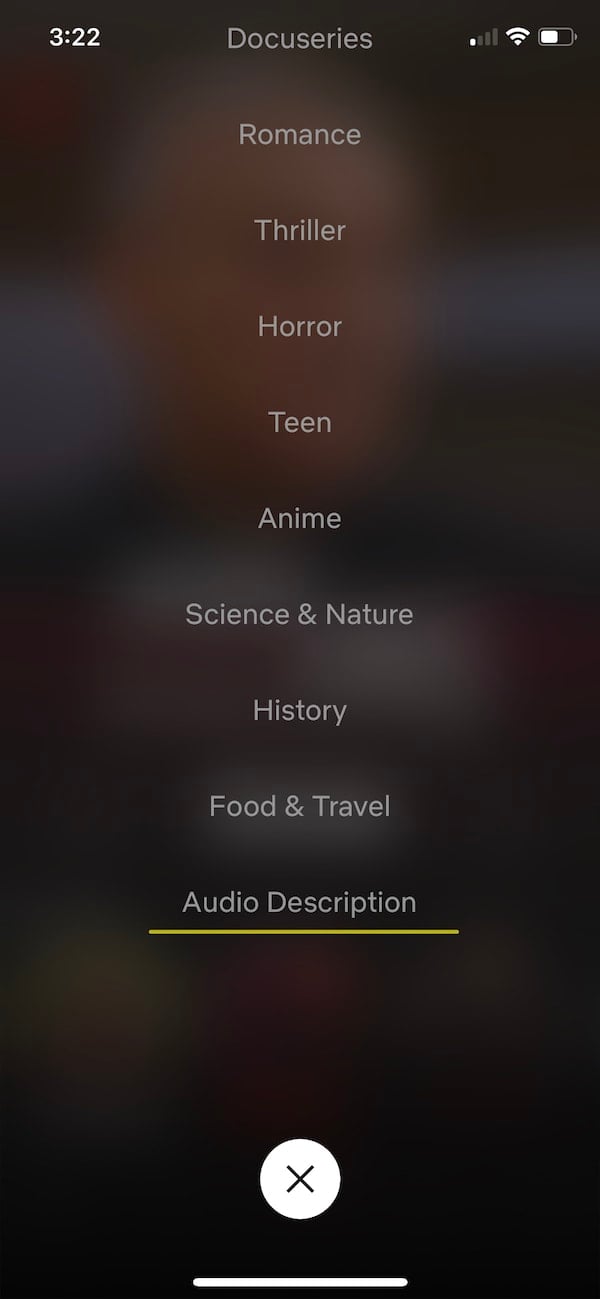Choose the History genre
The height and width of the screenshot is (1299, 600).
(x=299, y=711)
